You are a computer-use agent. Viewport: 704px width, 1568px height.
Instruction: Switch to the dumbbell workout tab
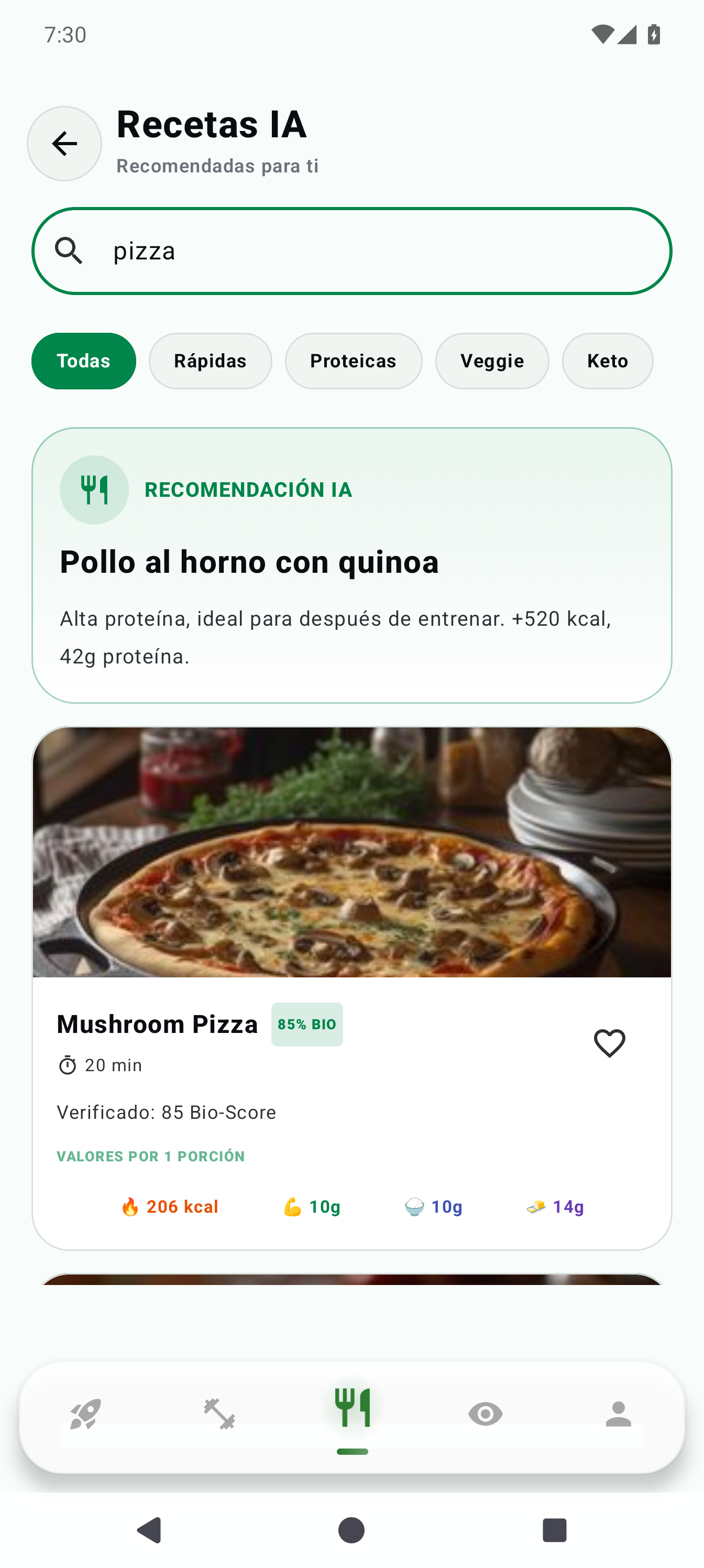[219, 1413]
